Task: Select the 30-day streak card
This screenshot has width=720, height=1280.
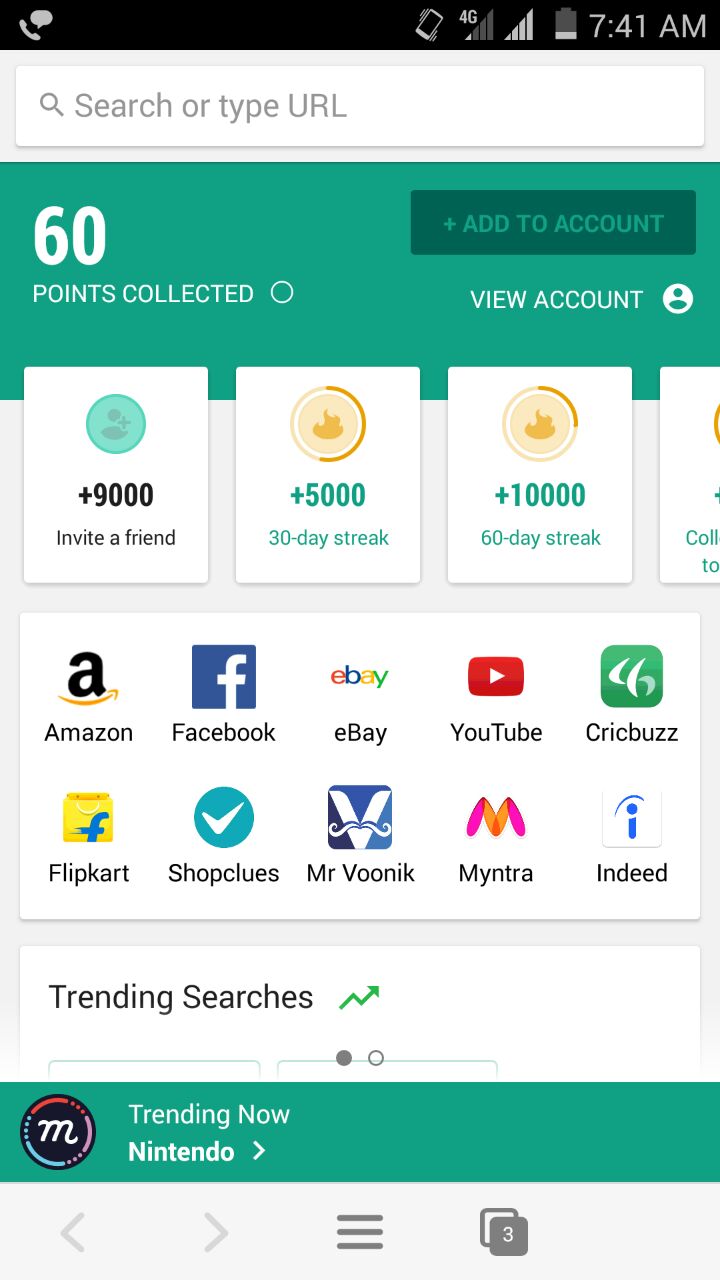Action: click(x=328, y=475)
